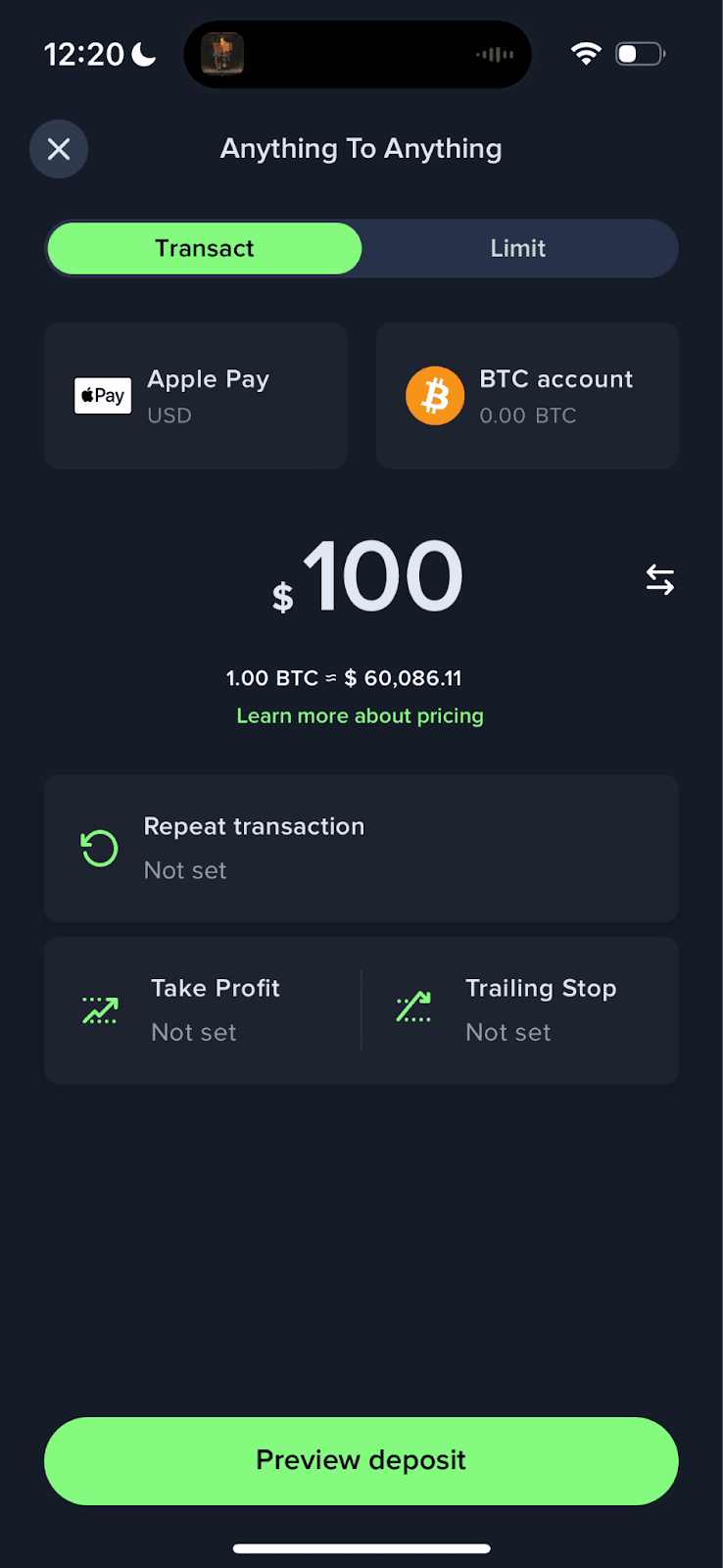This screenshot has width=723, height=1568.
Task: Open the Dynamic Island audio indicator
Action: click(x=494, y=54)
